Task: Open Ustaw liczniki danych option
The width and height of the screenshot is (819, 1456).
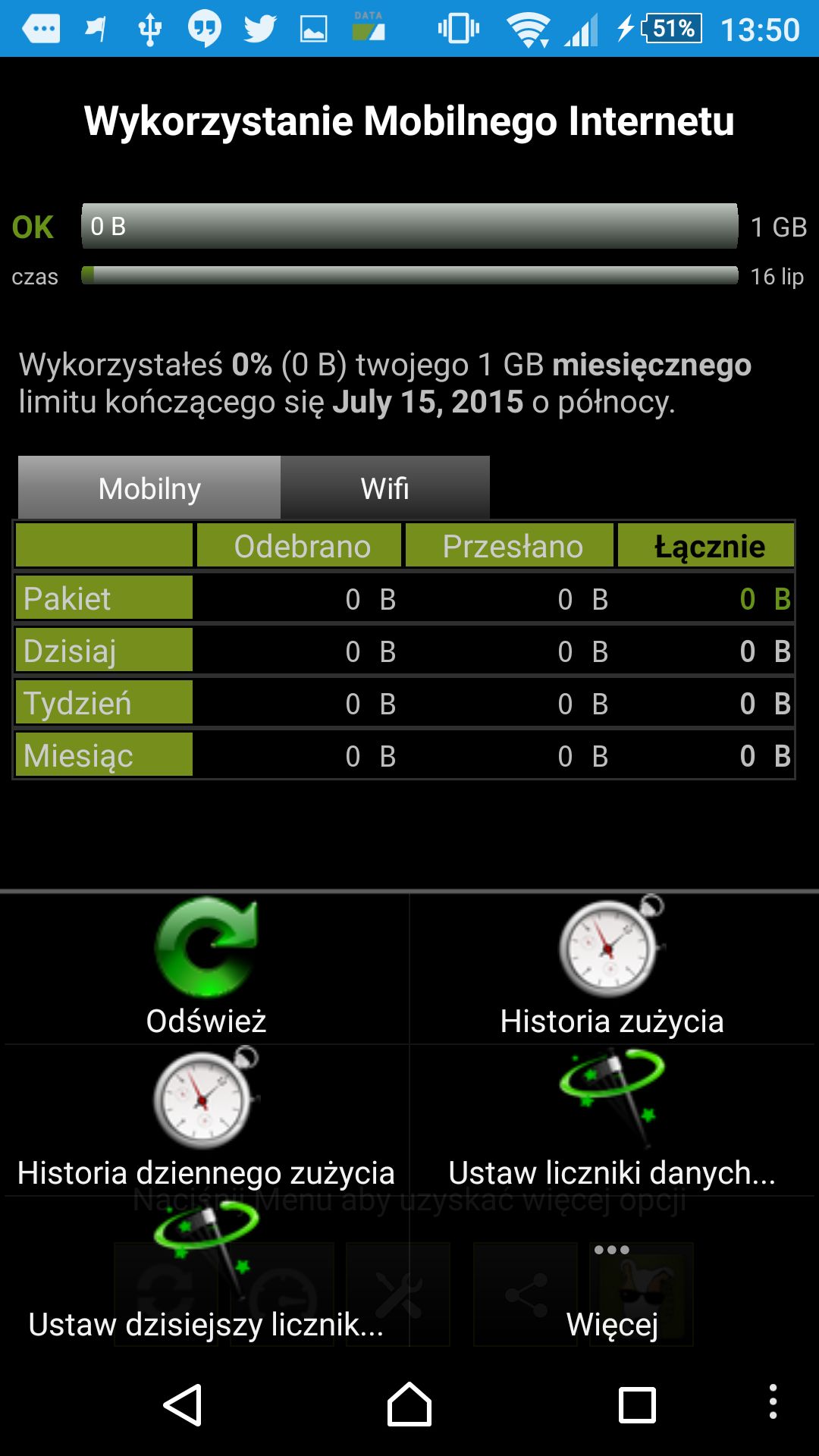Action: pos(613,1120)
